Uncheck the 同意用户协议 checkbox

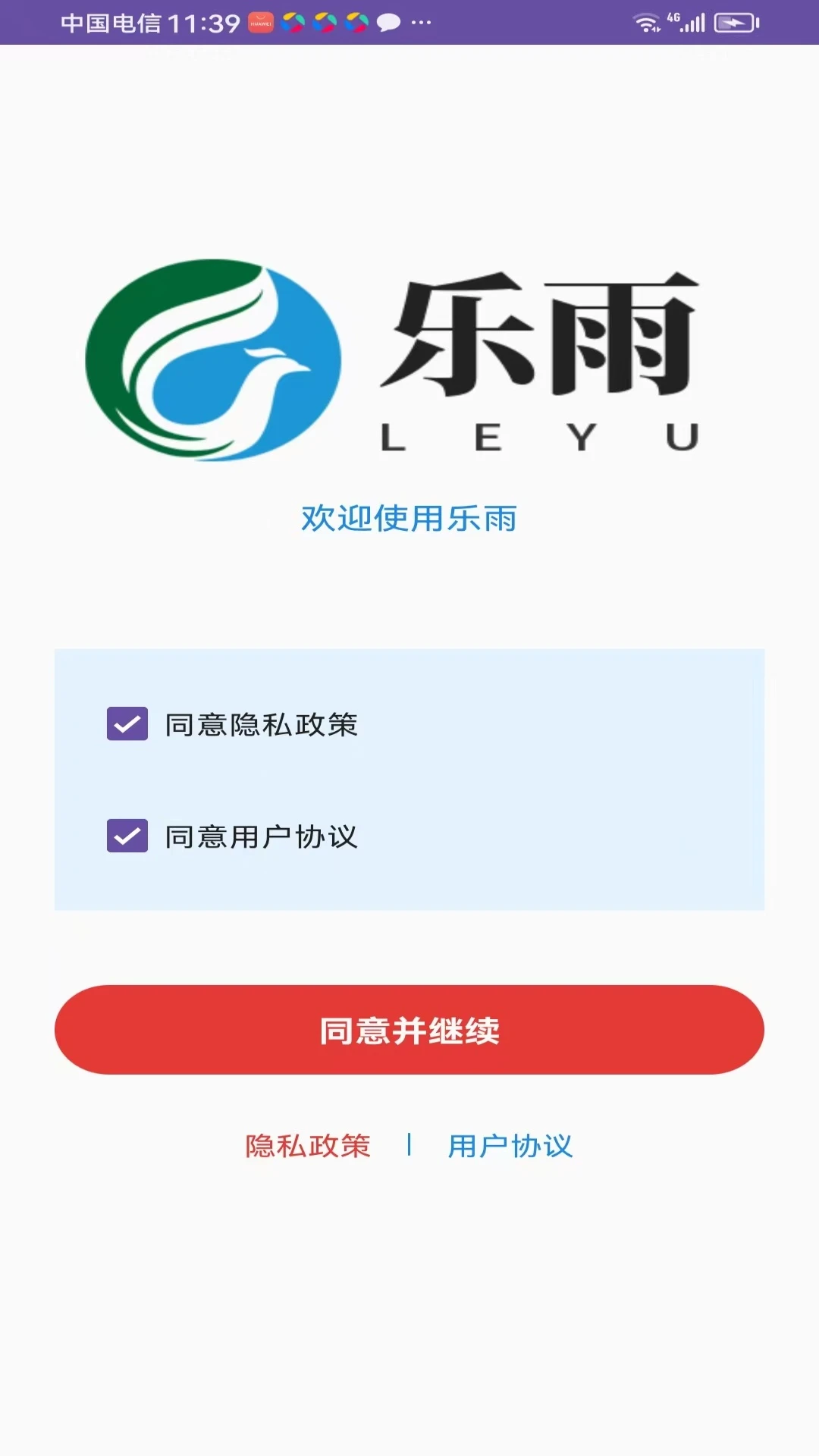point(127,836)
